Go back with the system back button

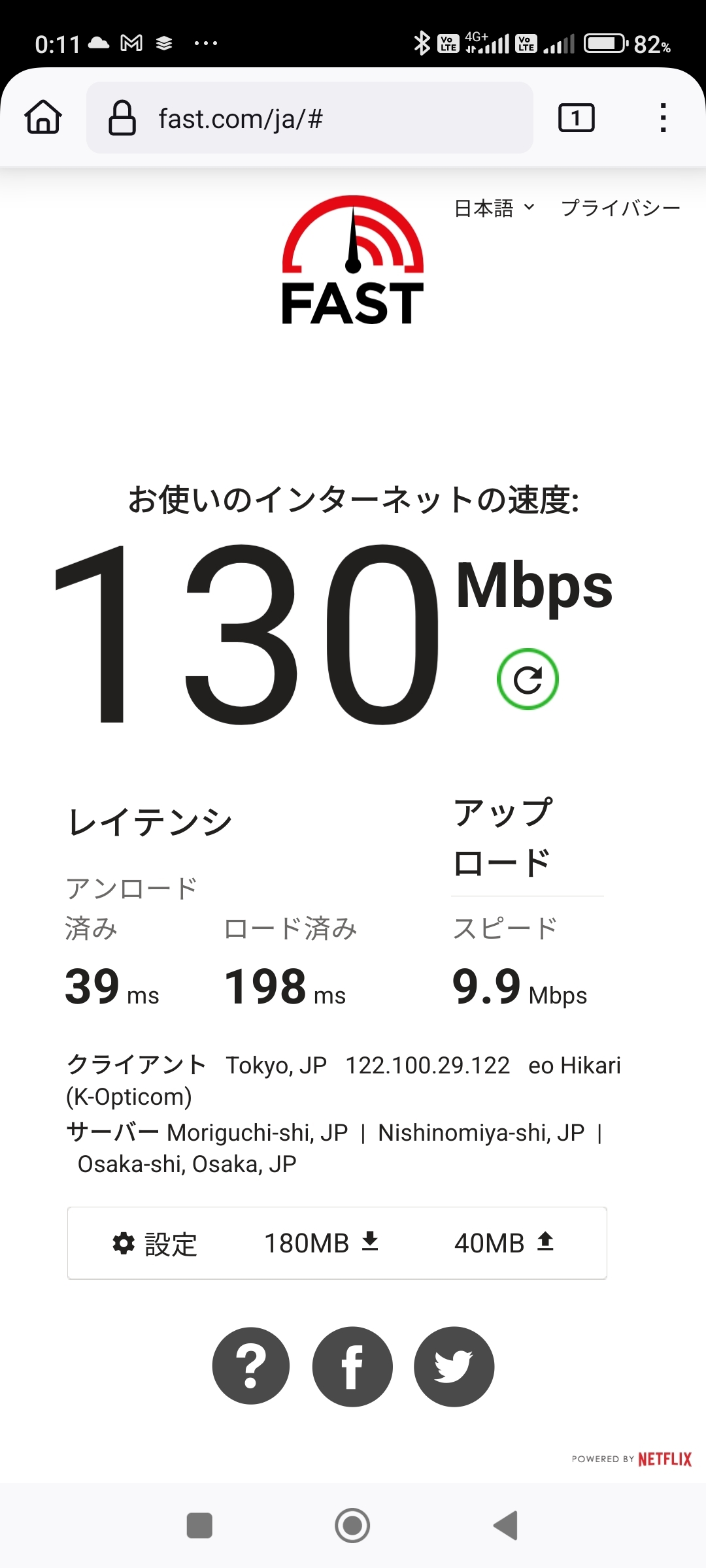pos(505,1526)
